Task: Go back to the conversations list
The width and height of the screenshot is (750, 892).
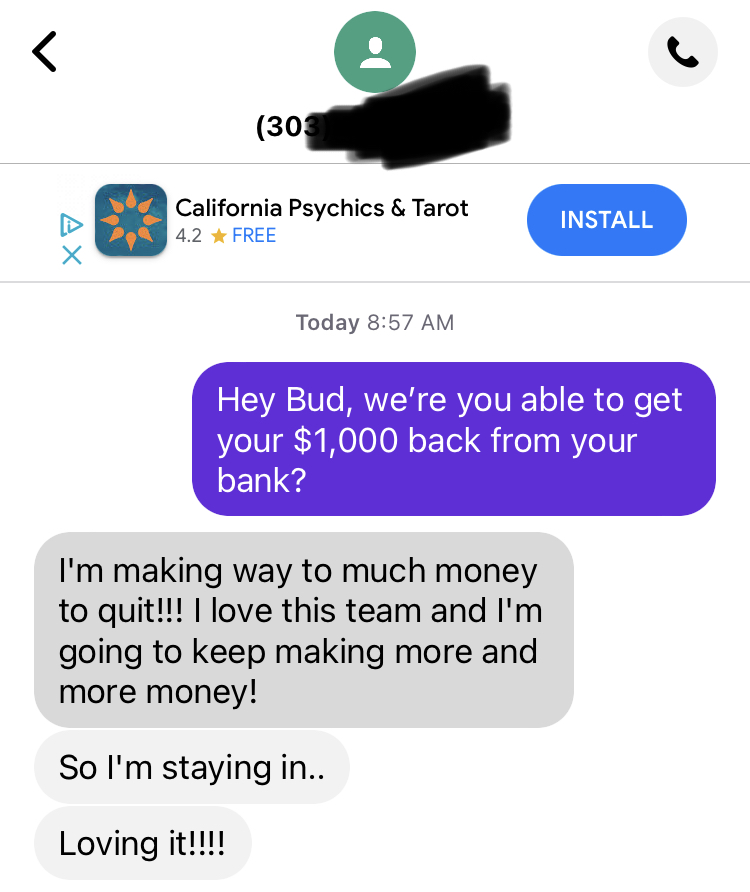Action: pos(44,51)
